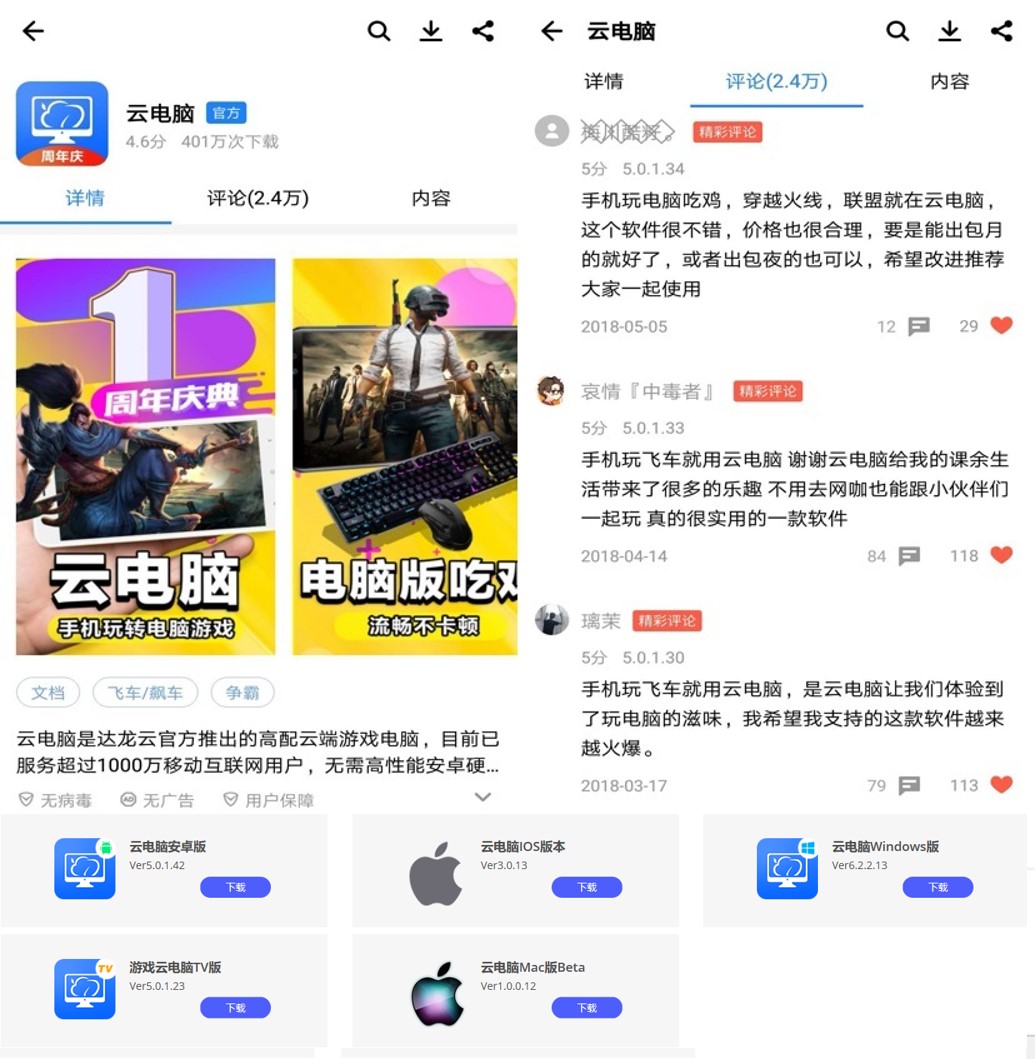
Task: Click the download manager icon in top bar
Action: point(430,30)
